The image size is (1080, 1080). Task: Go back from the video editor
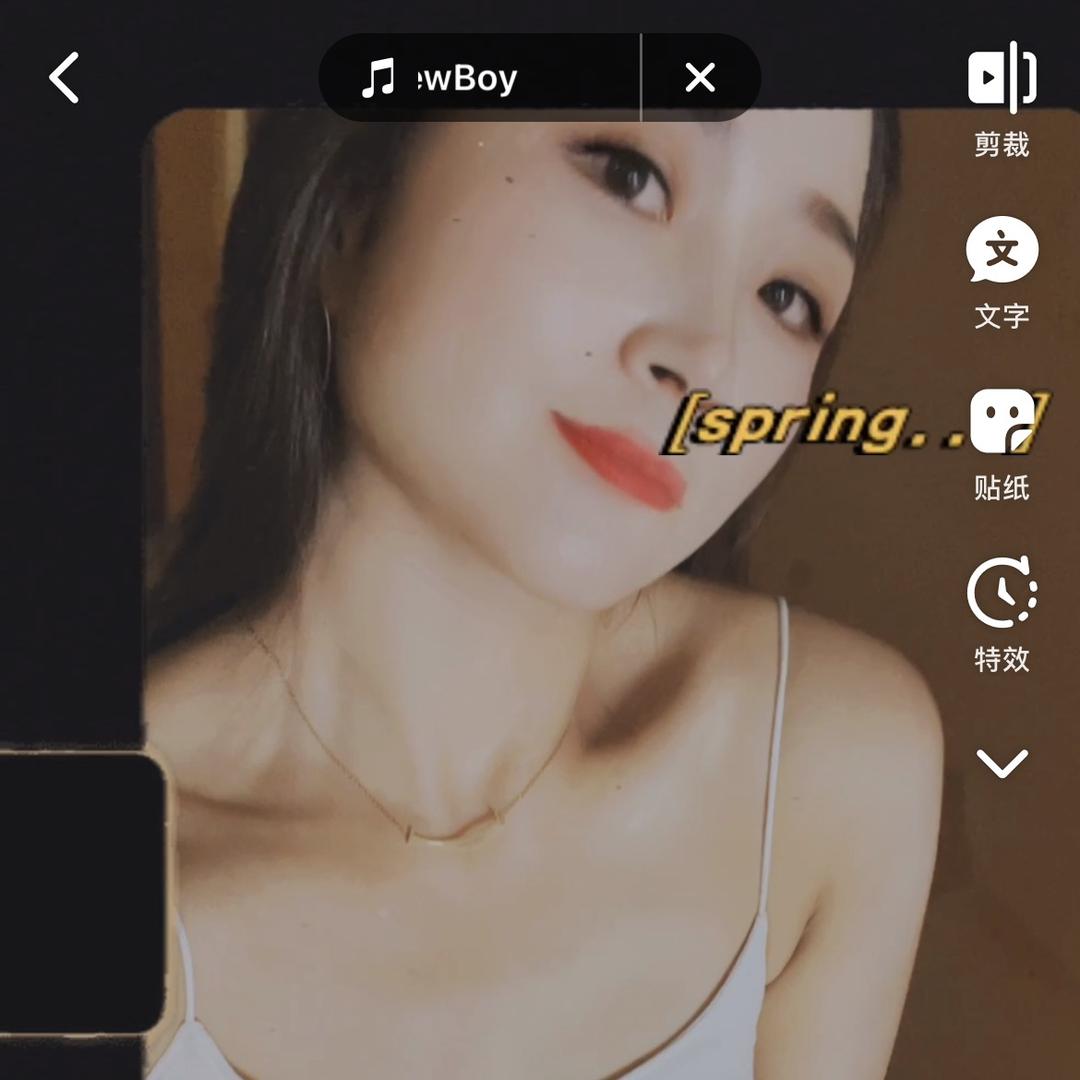pyautogui.click(x=65, y=78)
